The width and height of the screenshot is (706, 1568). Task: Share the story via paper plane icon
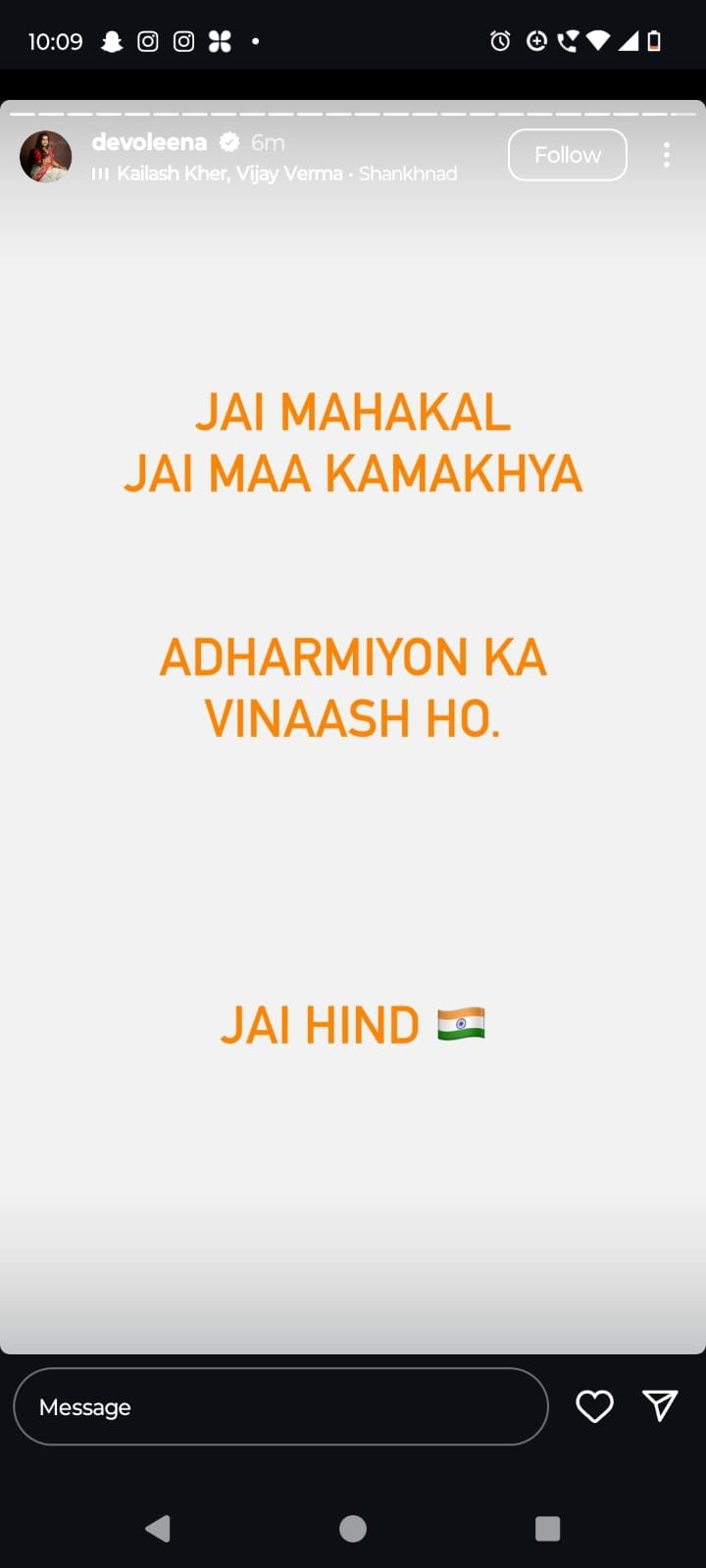pyautogui.click(x=660, y=1405)
